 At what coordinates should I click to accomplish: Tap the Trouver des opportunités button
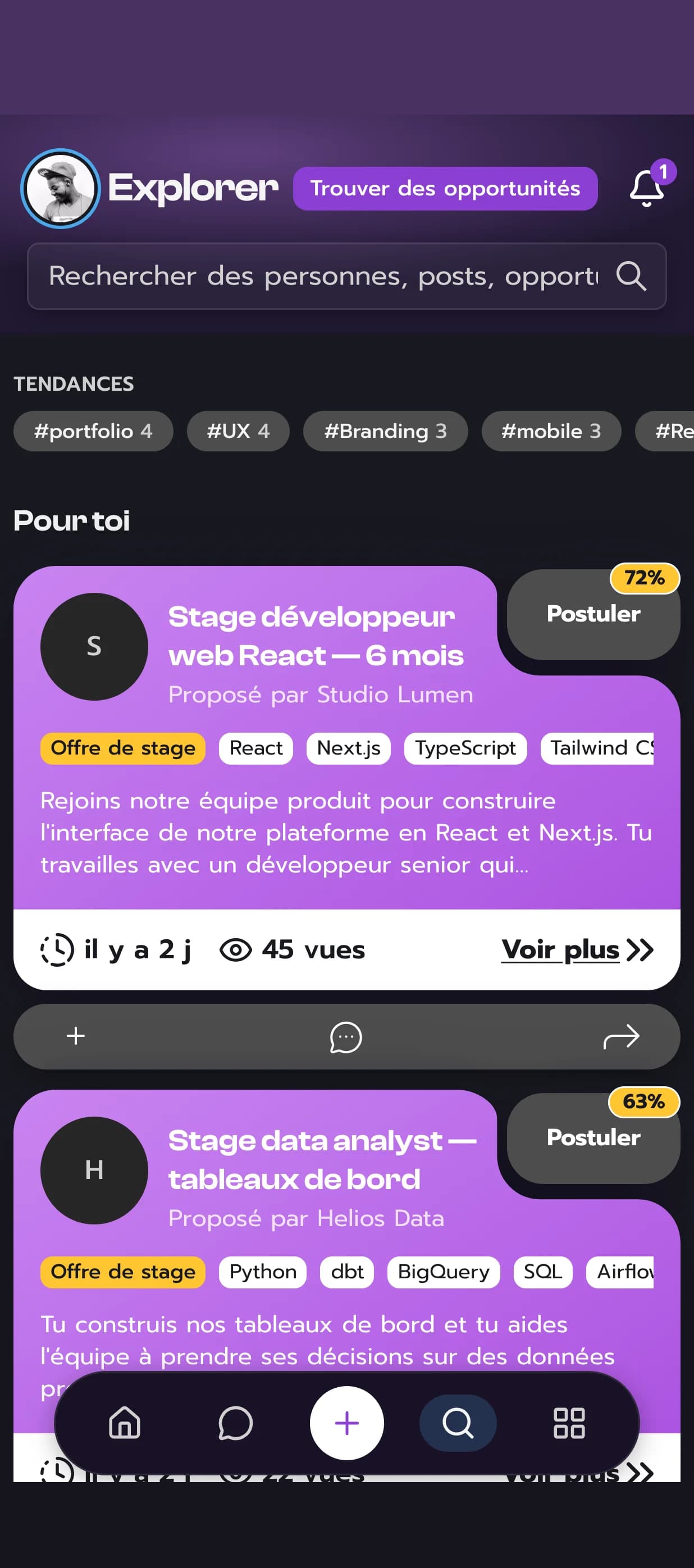pos(445,189)
